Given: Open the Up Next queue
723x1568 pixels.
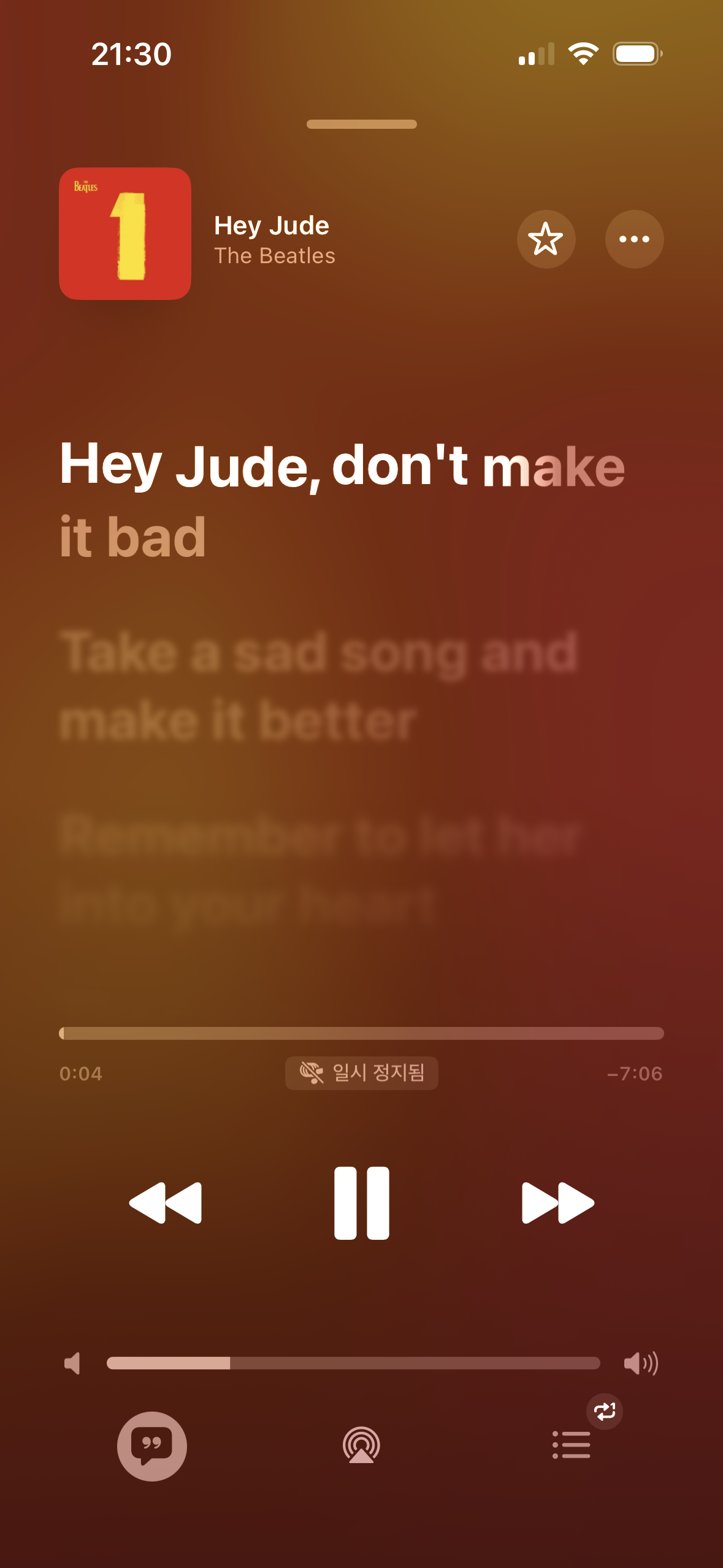Looking at the screenshot, I should click(572, 1445).
